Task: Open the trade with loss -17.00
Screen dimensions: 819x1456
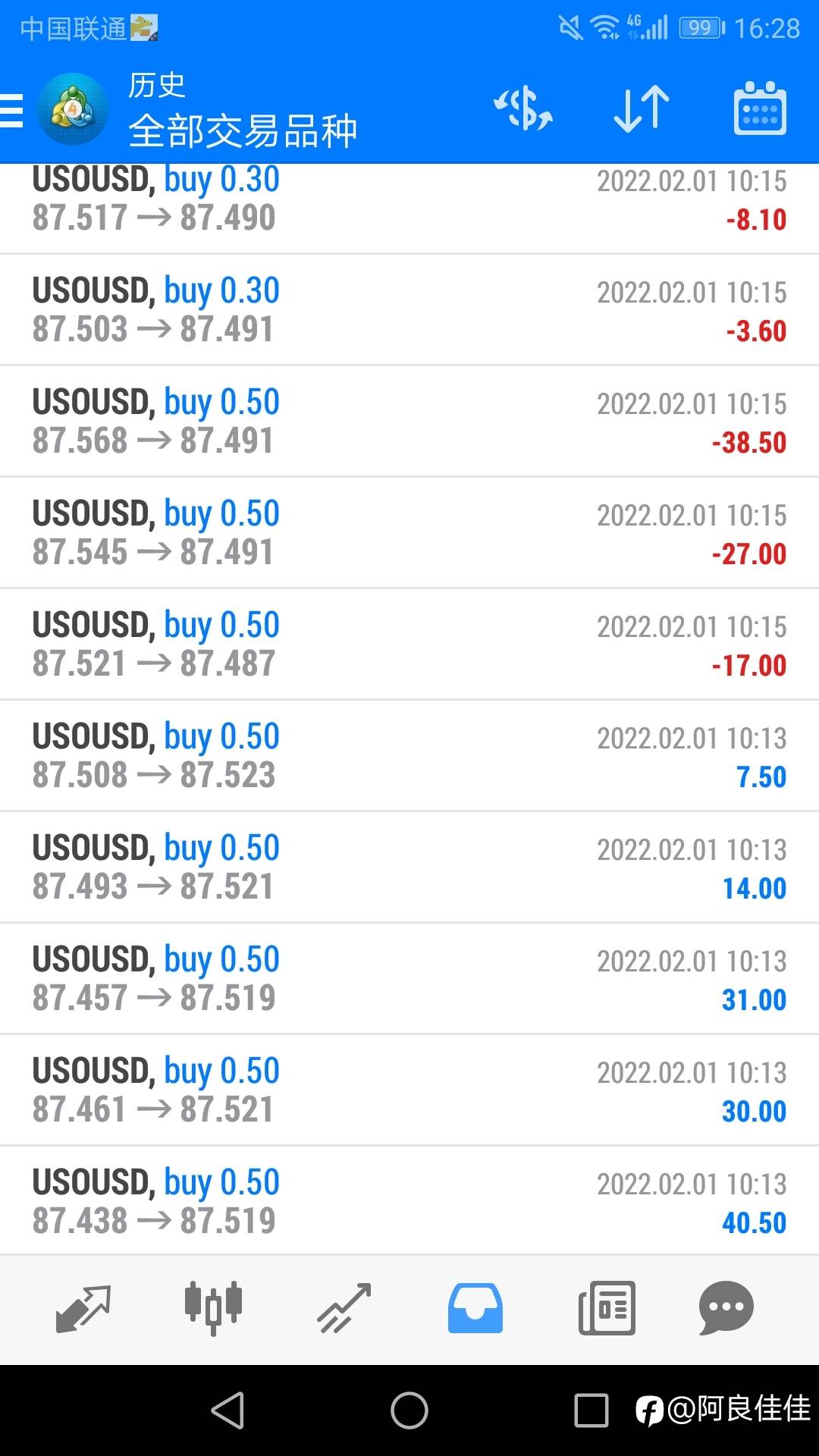Action: 409,645
